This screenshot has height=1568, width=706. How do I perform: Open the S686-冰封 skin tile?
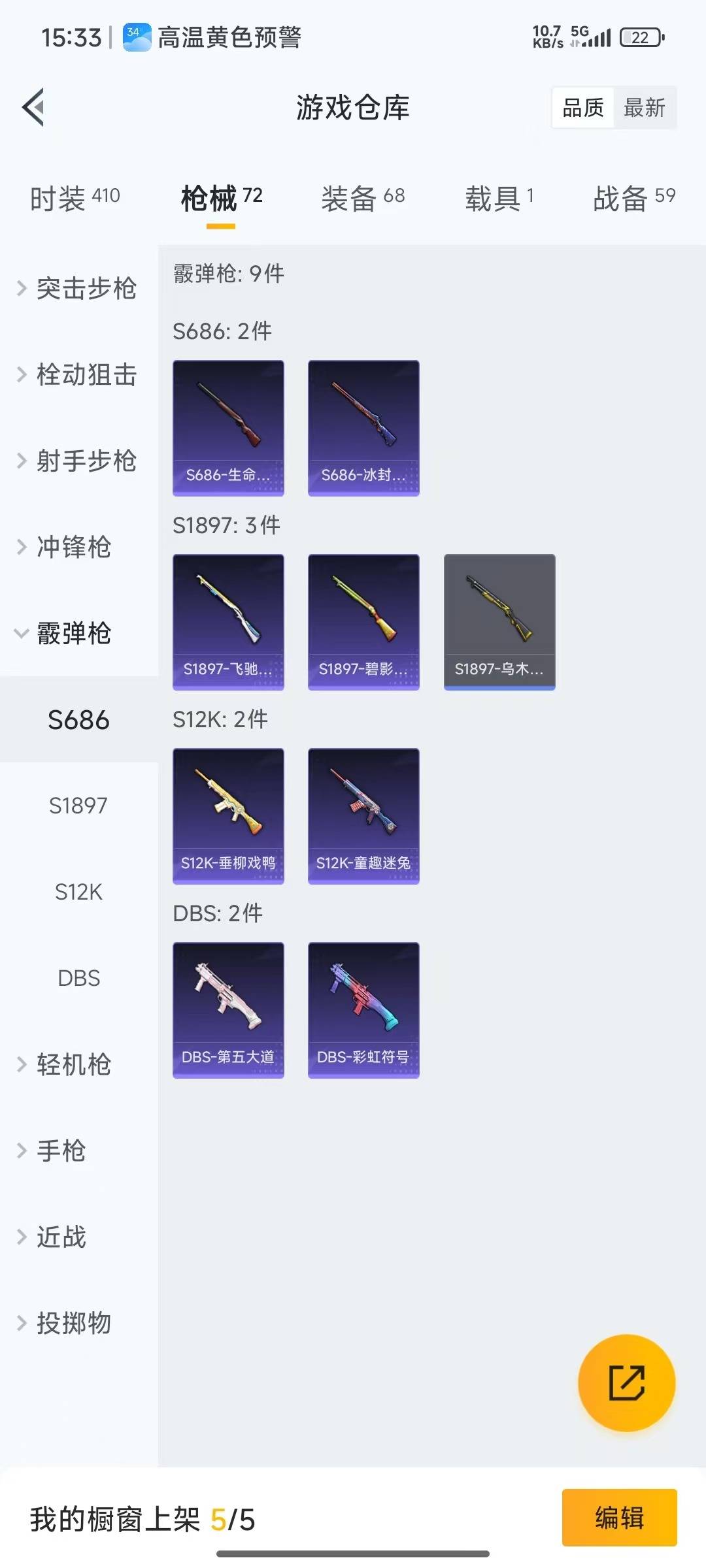coord(363,428)
